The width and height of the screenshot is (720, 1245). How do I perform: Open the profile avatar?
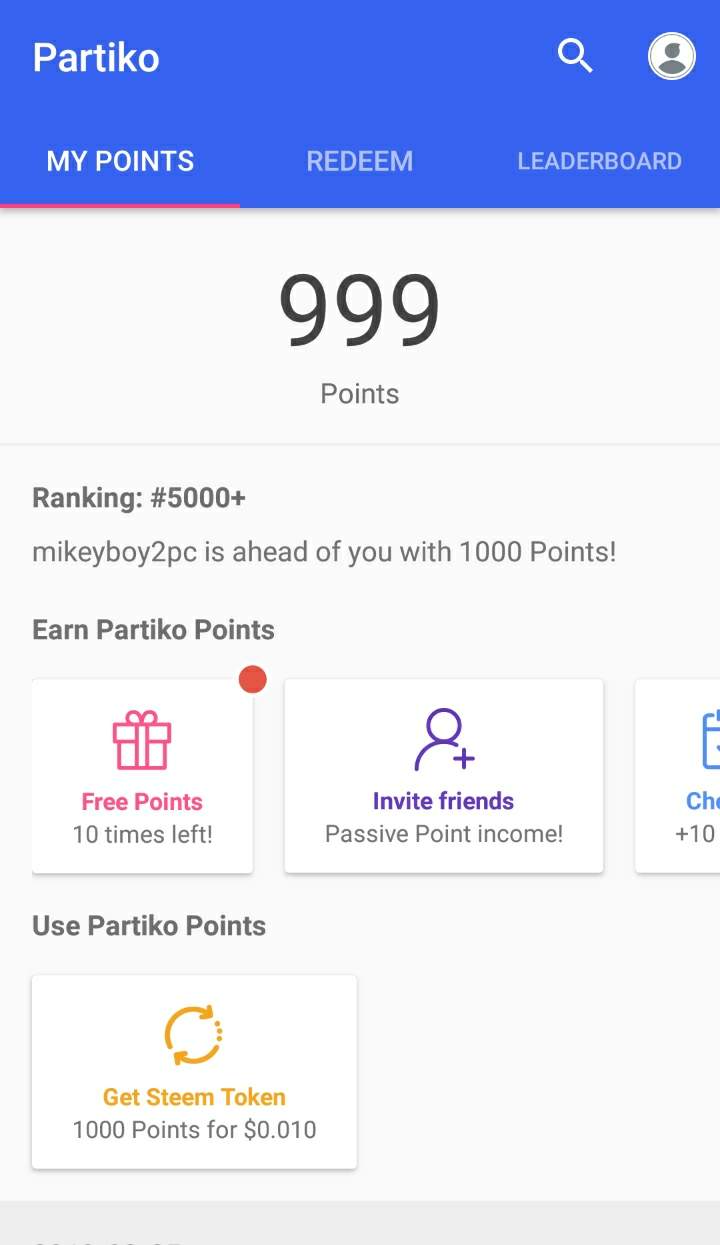click(x=671, y=57)
